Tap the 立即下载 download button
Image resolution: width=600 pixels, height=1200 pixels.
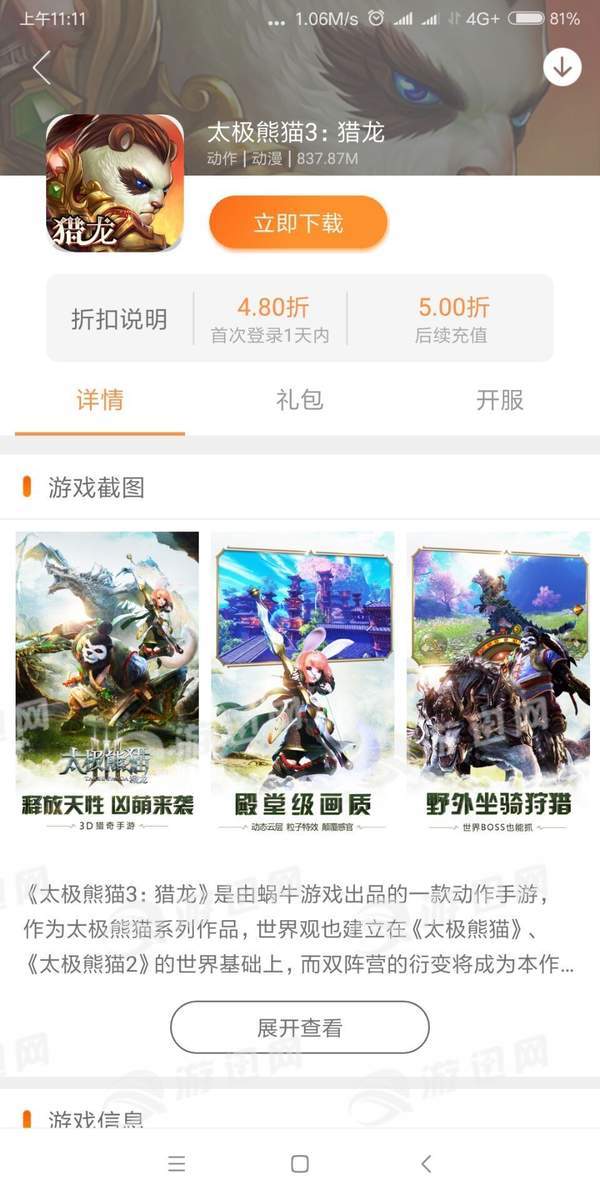[298, 222]
